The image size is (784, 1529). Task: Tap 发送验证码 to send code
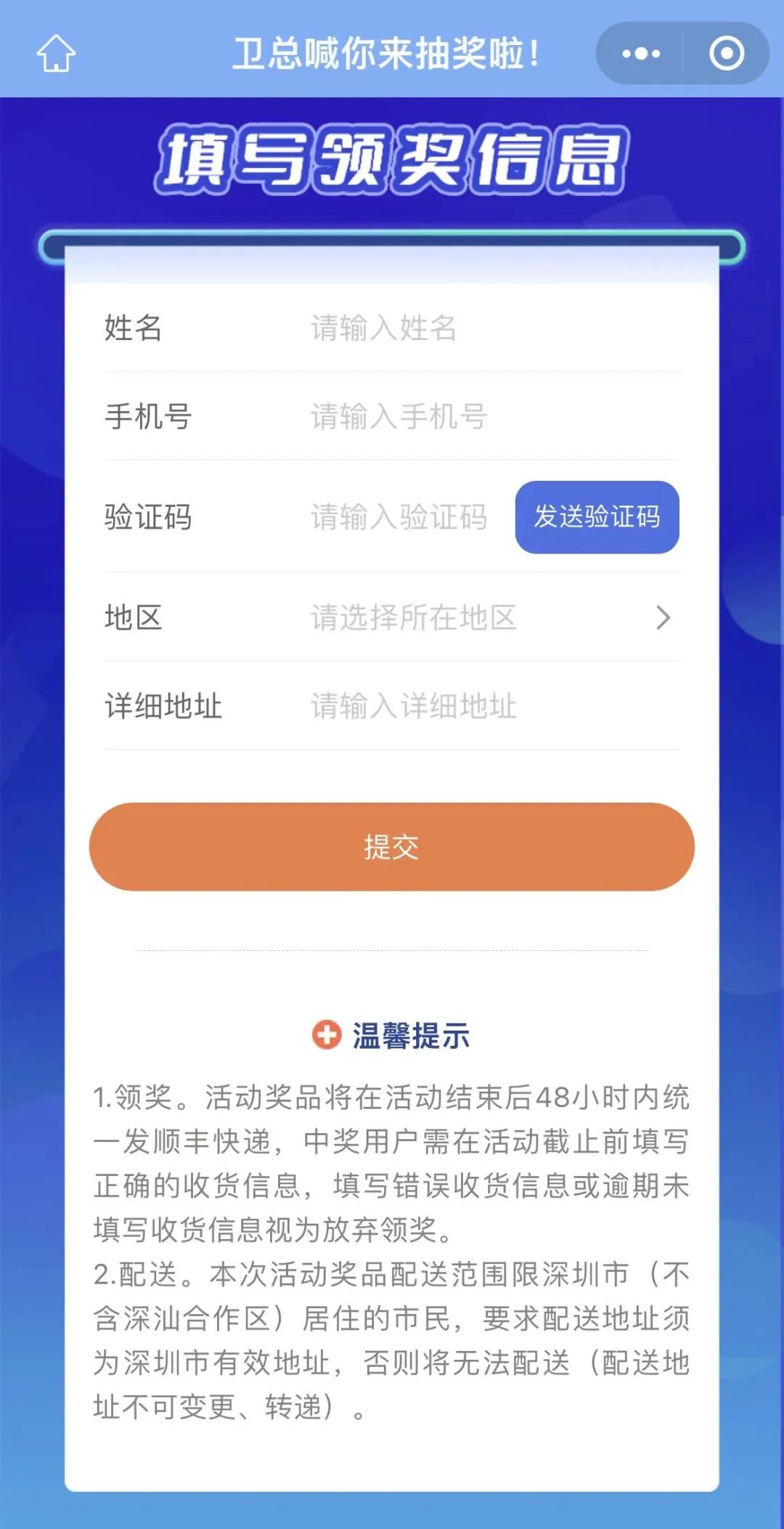pyautogui.click(x=597, y=517)
